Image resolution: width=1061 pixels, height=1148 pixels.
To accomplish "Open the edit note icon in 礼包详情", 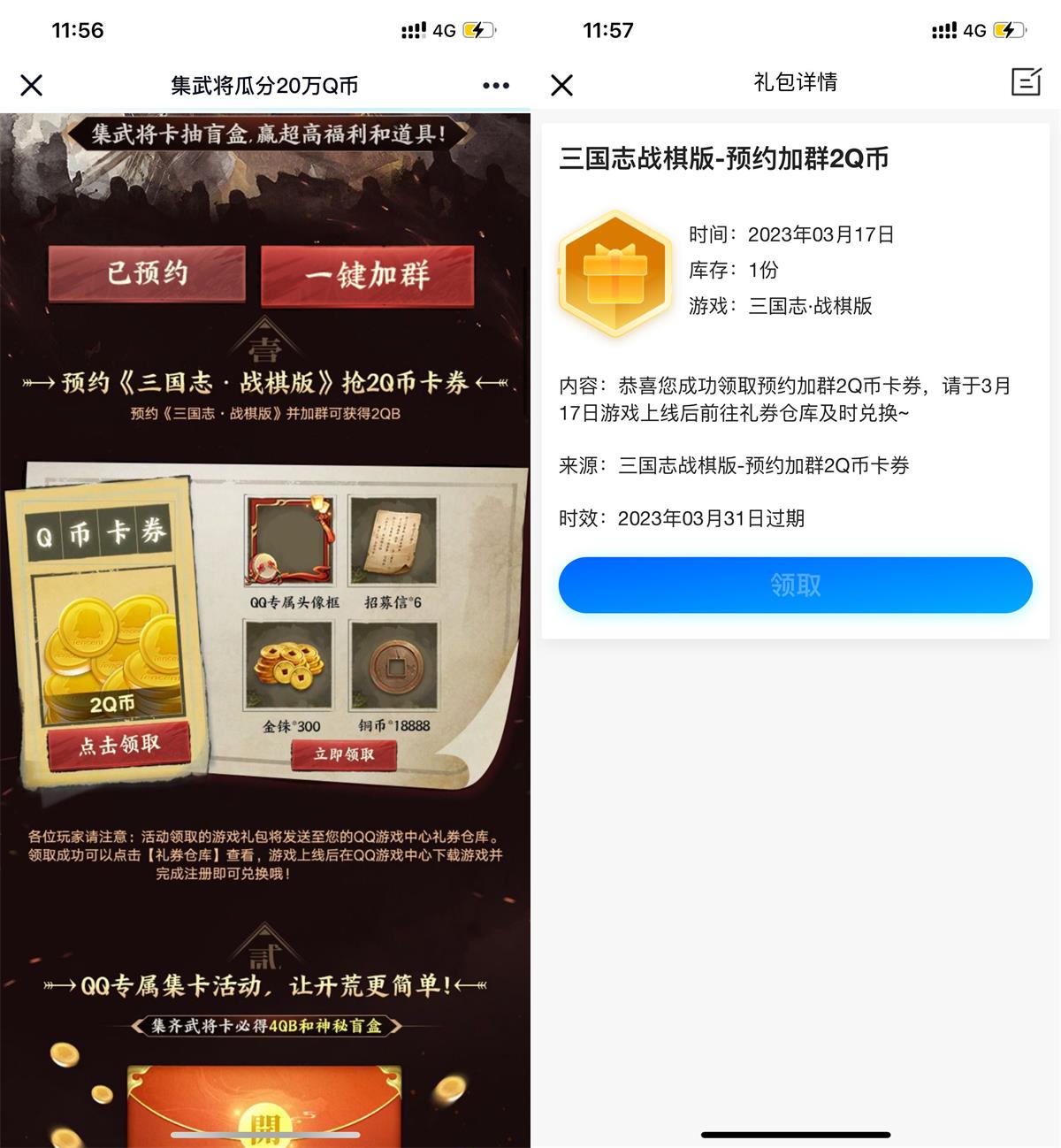I will click(1026, 82).
